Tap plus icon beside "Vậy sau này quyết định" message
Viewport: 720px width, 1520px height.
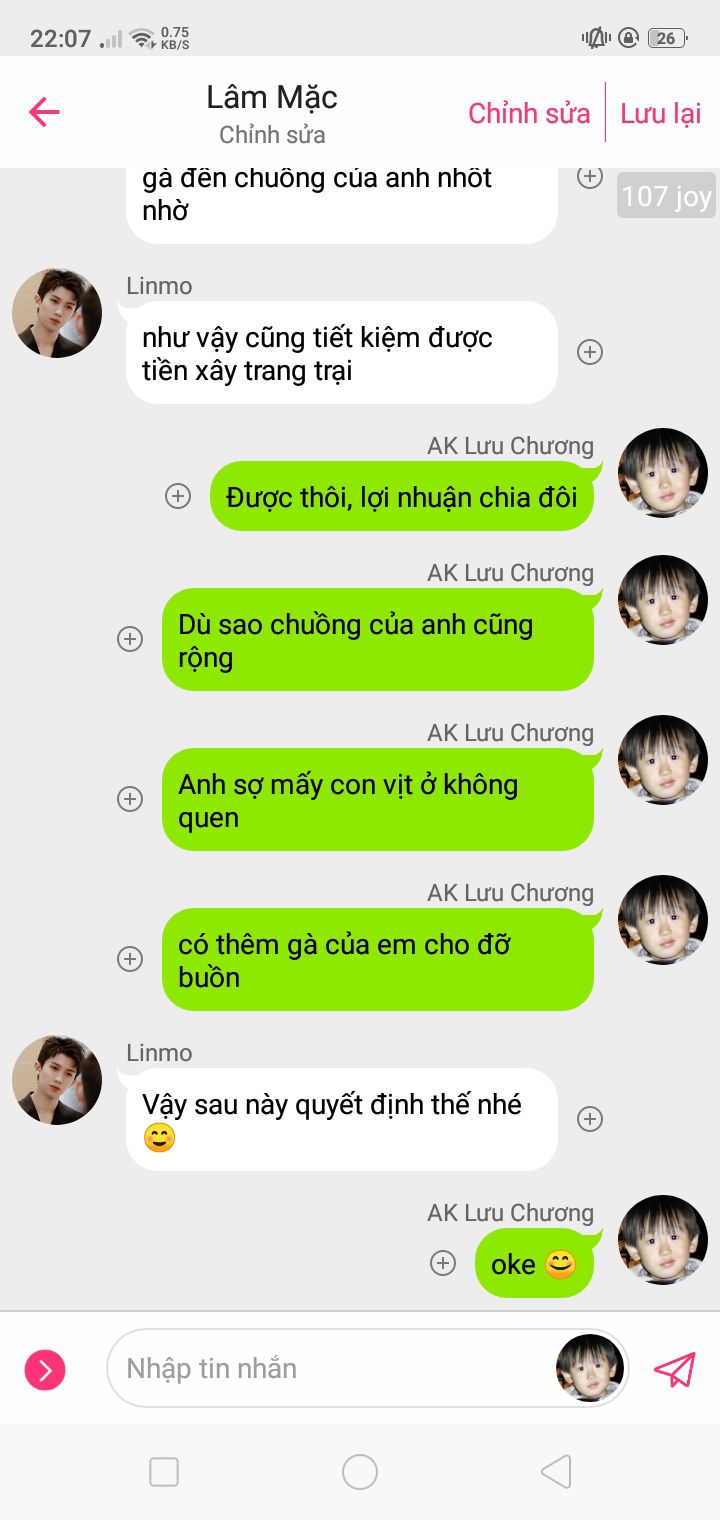590,1119
